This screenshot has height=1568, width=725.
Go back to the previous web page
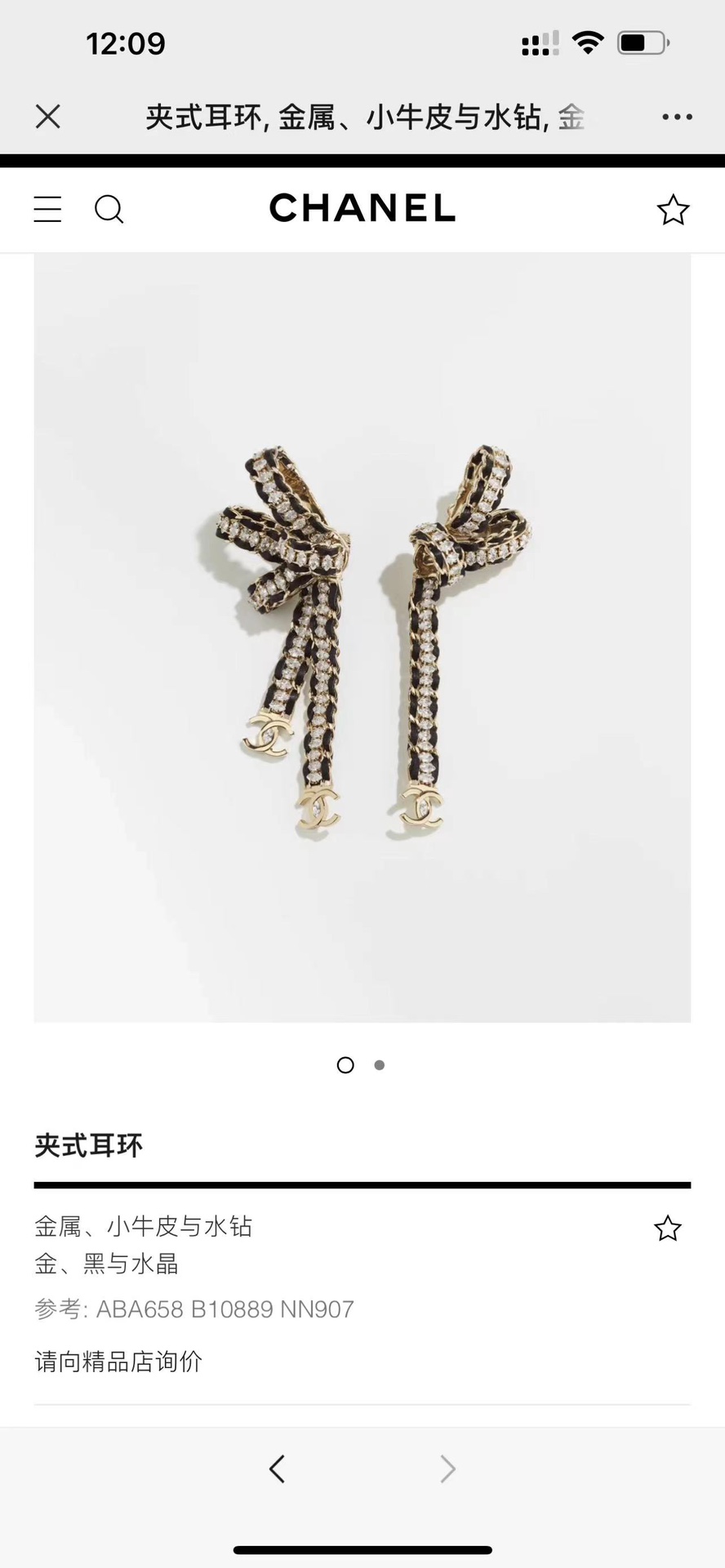coord(277,1469)
